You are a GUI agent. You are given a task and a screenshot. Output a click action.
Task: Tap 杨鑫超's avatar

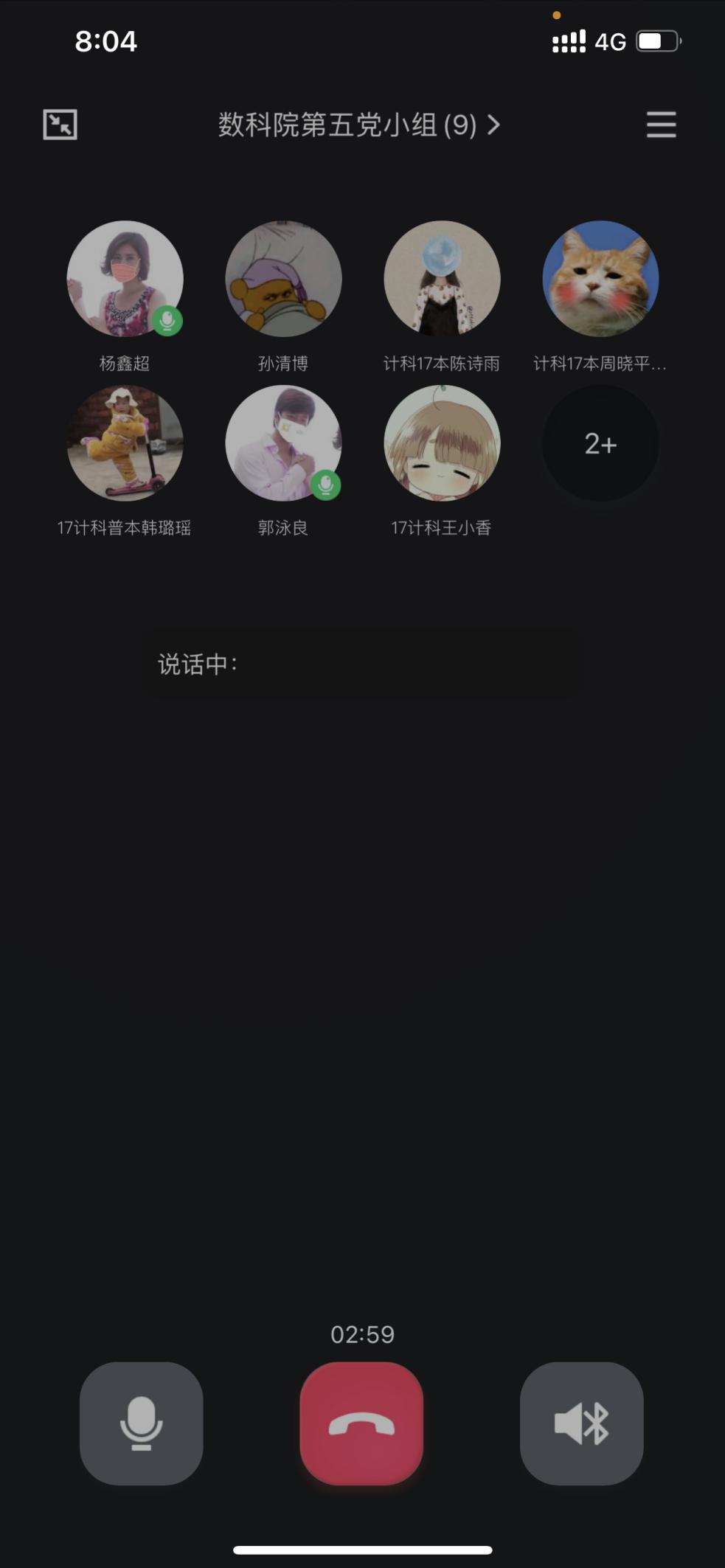[x=125, y=279]
